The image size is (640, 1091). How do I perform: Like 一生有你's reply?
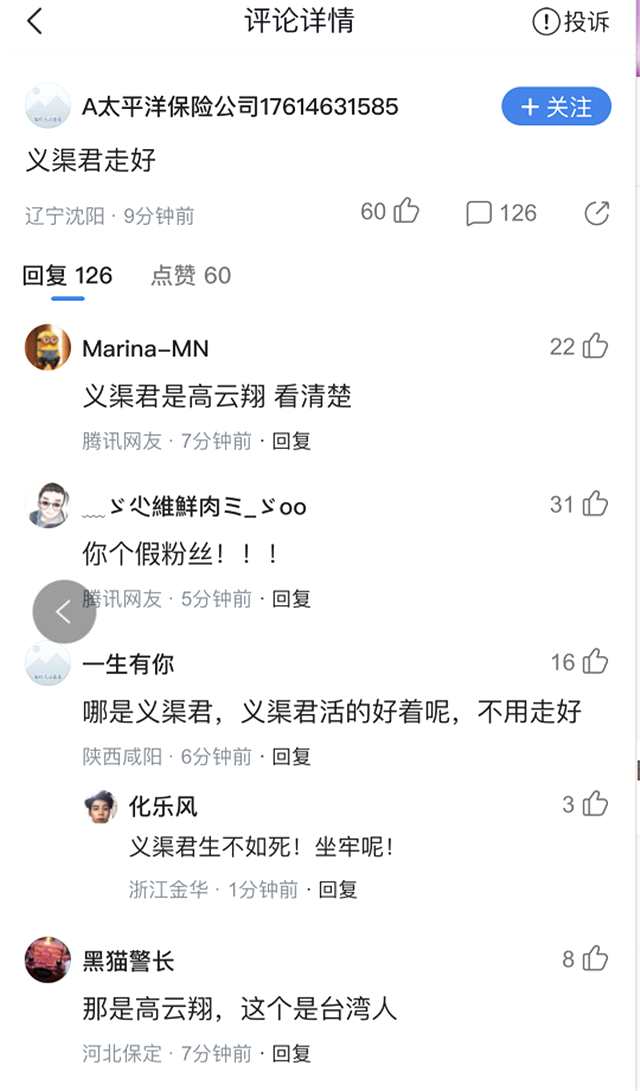595,661
